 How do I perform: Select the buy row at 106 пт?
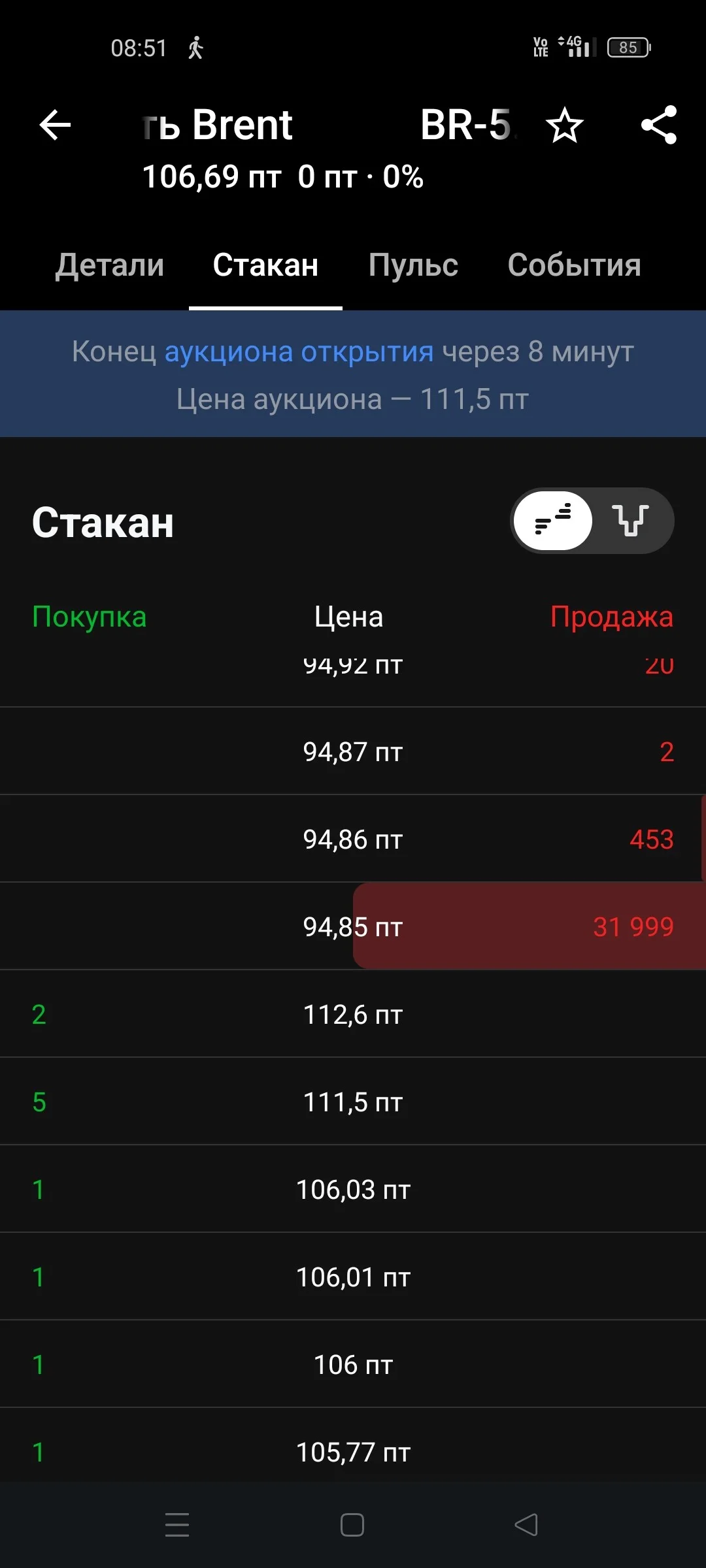(x=353, y=1364)
